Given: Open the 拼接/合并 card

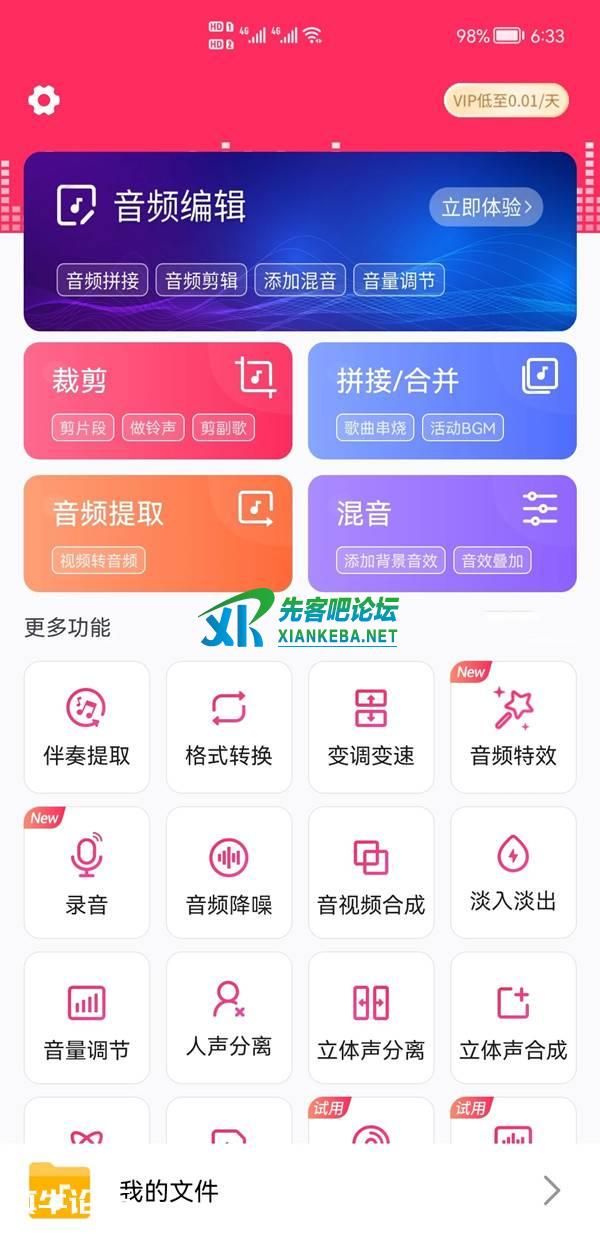Looking at the screenshot, I should pos(442,400).
